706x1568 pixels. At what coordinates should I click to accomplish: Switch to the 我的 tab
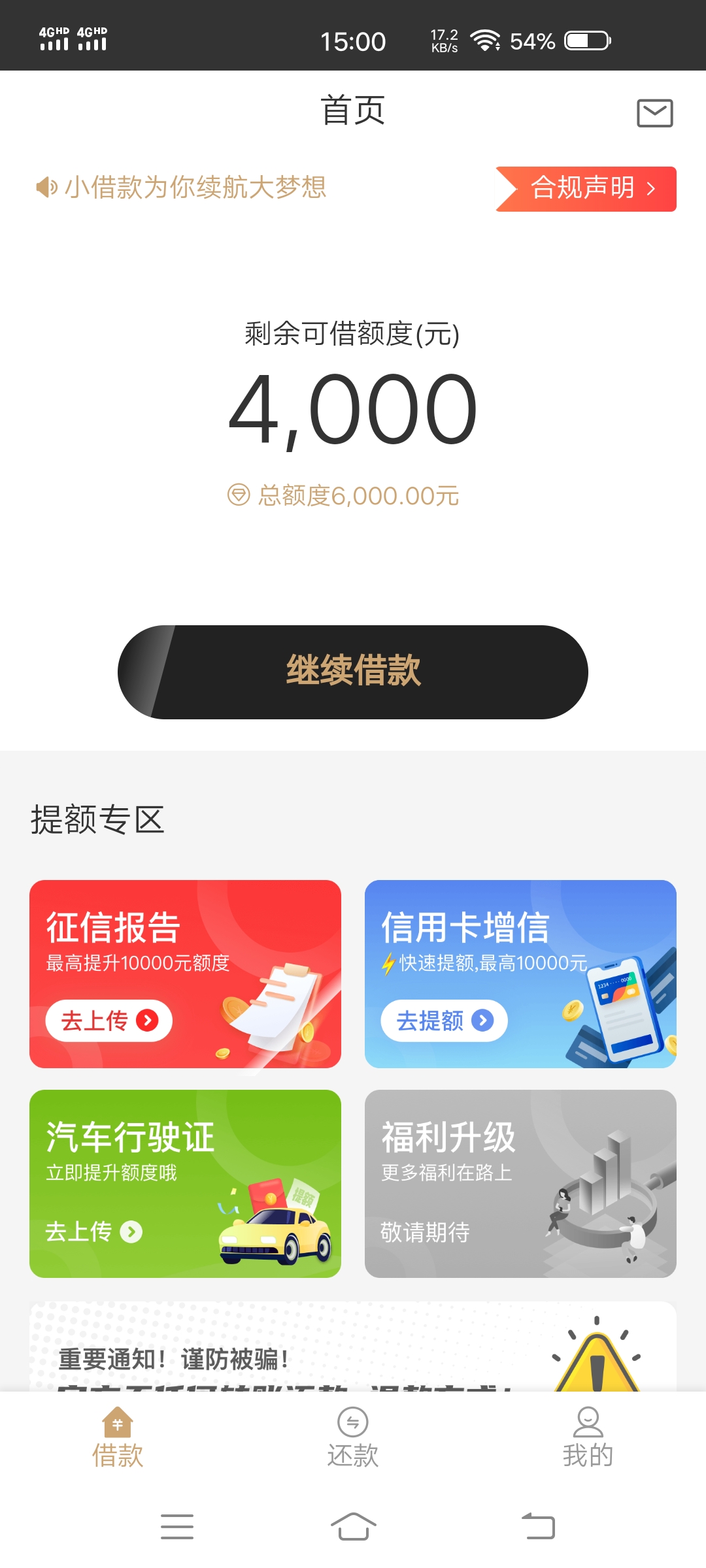coord(588,1438)
